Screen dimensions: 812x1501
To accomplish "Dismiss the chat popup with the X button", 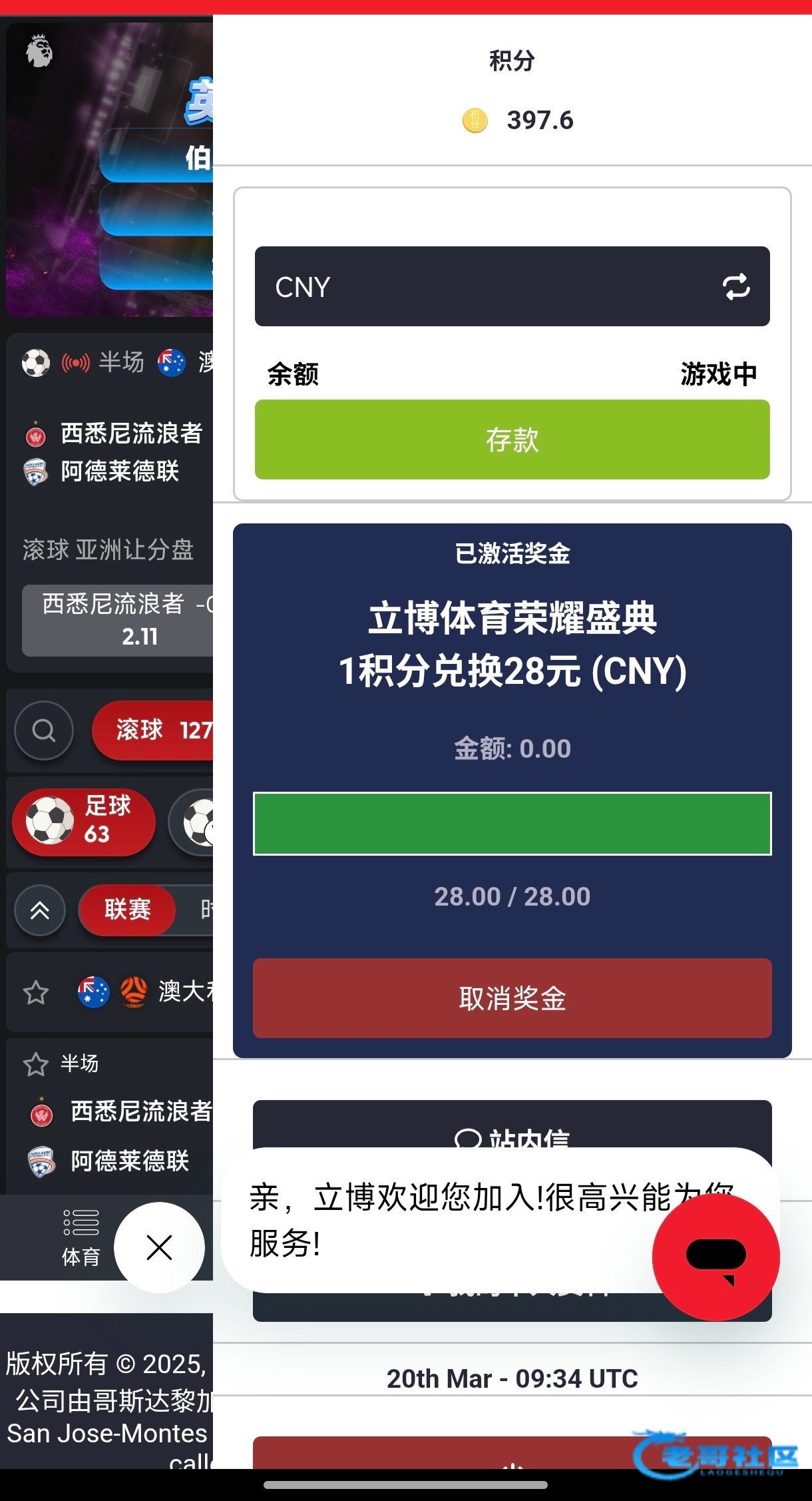I will 159,1247.
